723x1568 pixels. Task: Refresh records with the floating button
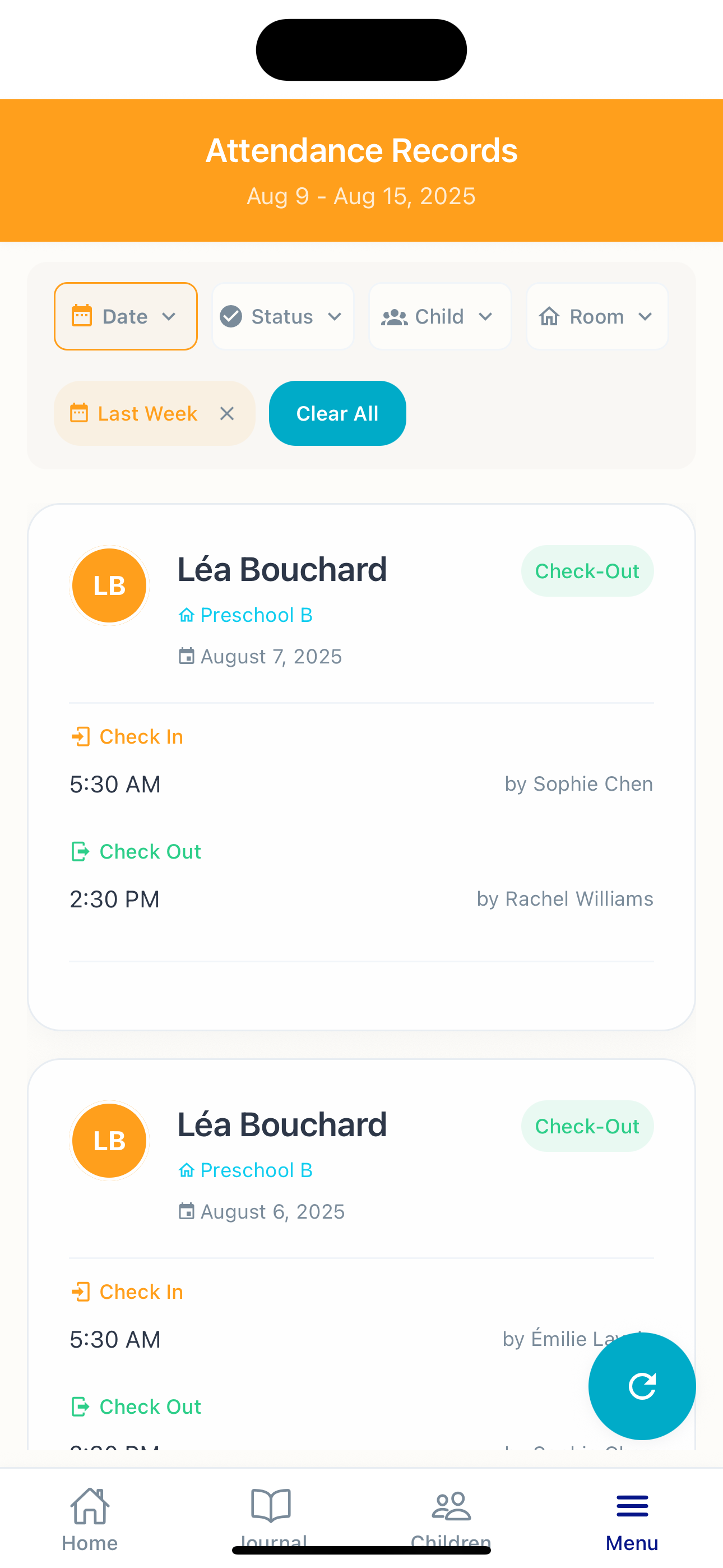[x=641, y=1386]
